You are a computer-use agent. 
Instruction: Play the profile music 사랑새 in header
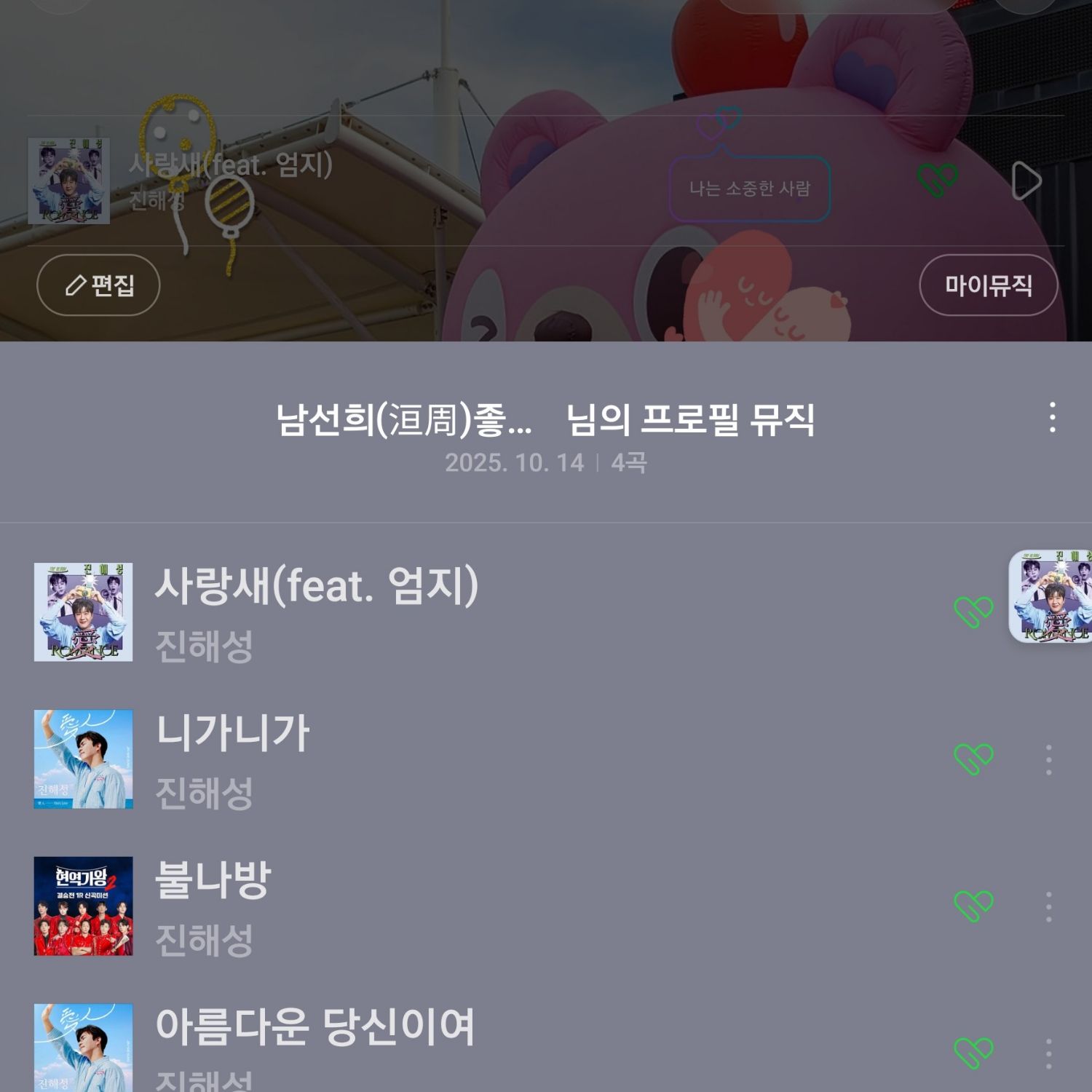tap(1026, 181)
